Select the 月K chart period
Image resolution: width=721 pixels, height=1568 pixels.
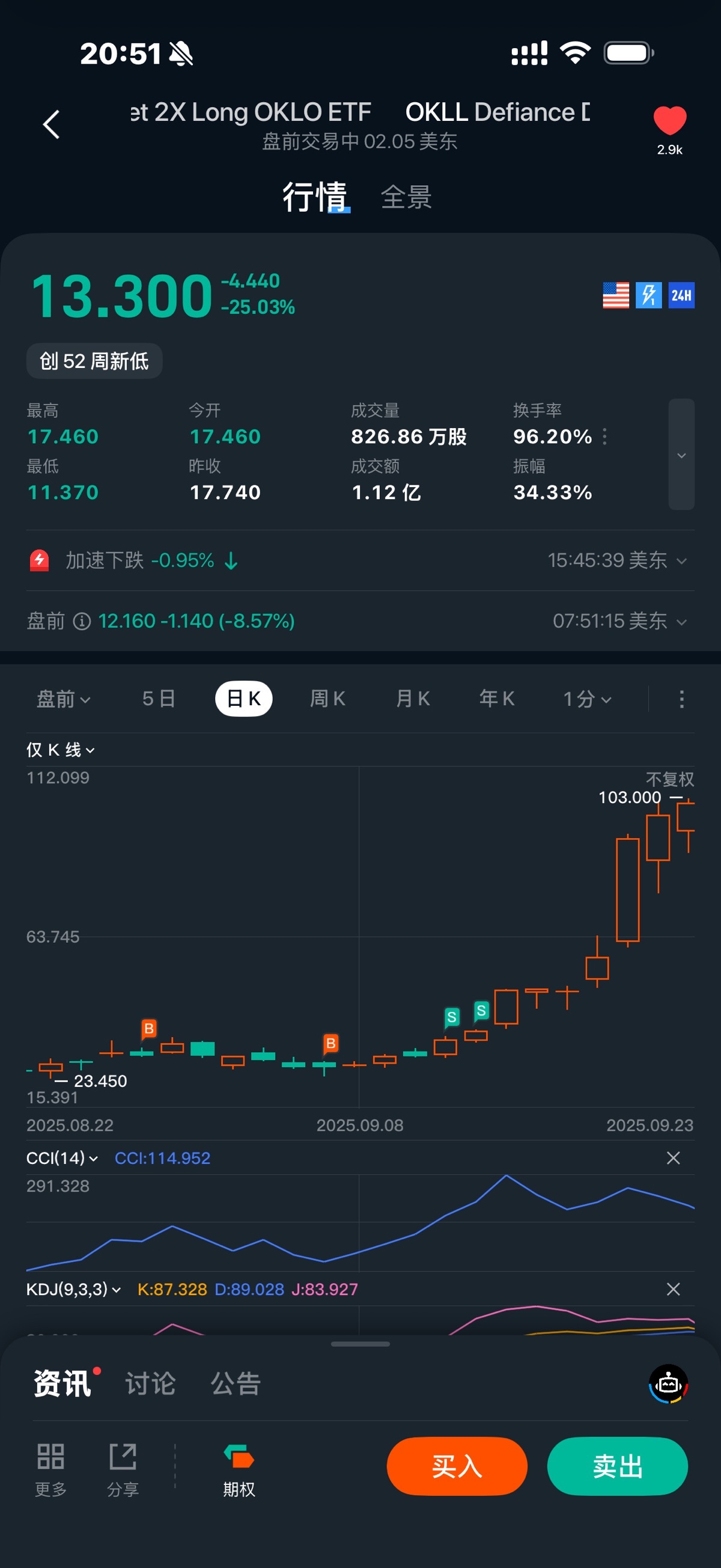[413, 699]
